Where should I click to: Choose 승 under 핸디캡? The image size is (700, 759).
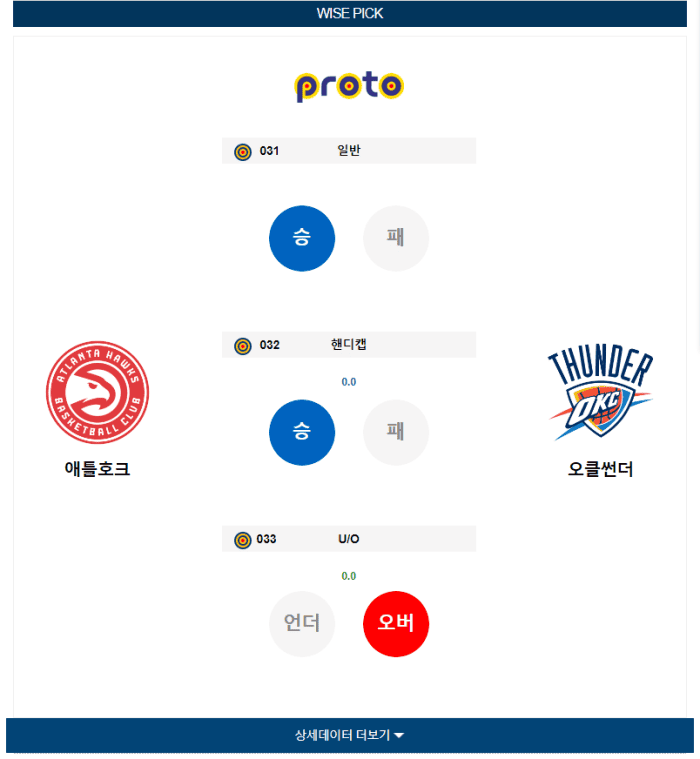point(302,432)
